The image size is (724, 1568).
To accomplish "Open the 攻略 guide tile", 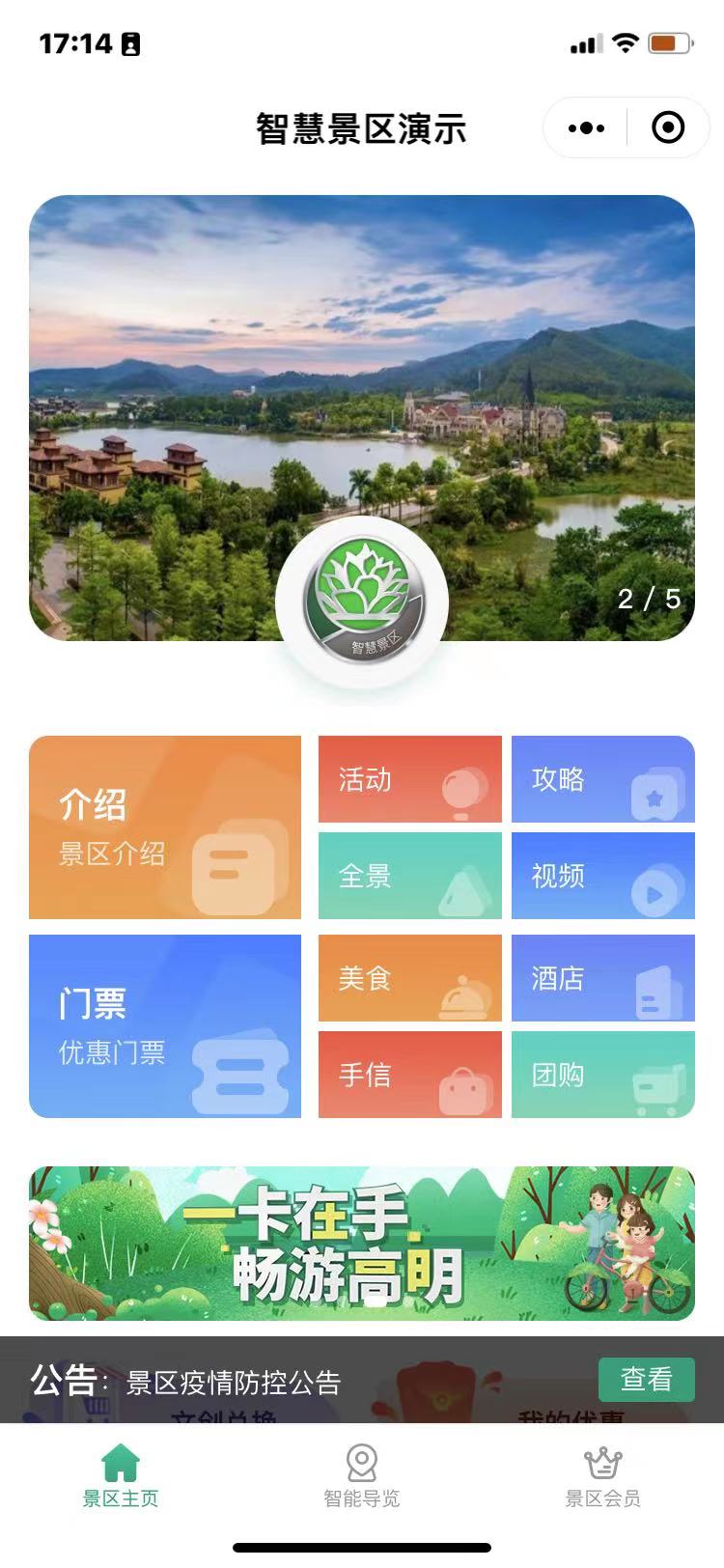I will (x=603, y=779).
